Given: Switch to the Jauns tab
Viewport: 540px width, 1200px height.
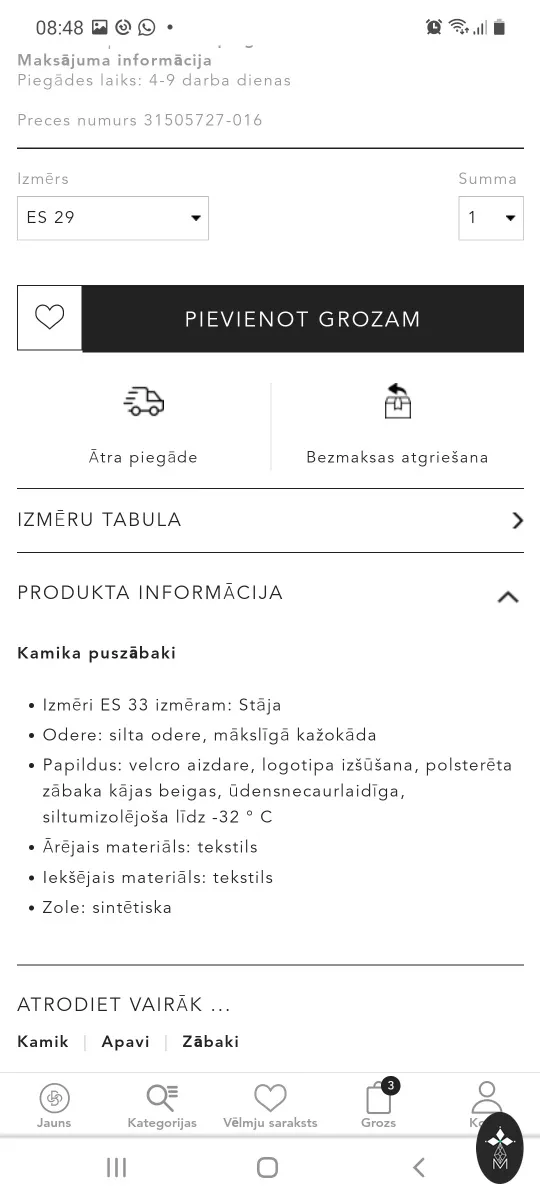Looking at the screenshot, I should 54,1105.
